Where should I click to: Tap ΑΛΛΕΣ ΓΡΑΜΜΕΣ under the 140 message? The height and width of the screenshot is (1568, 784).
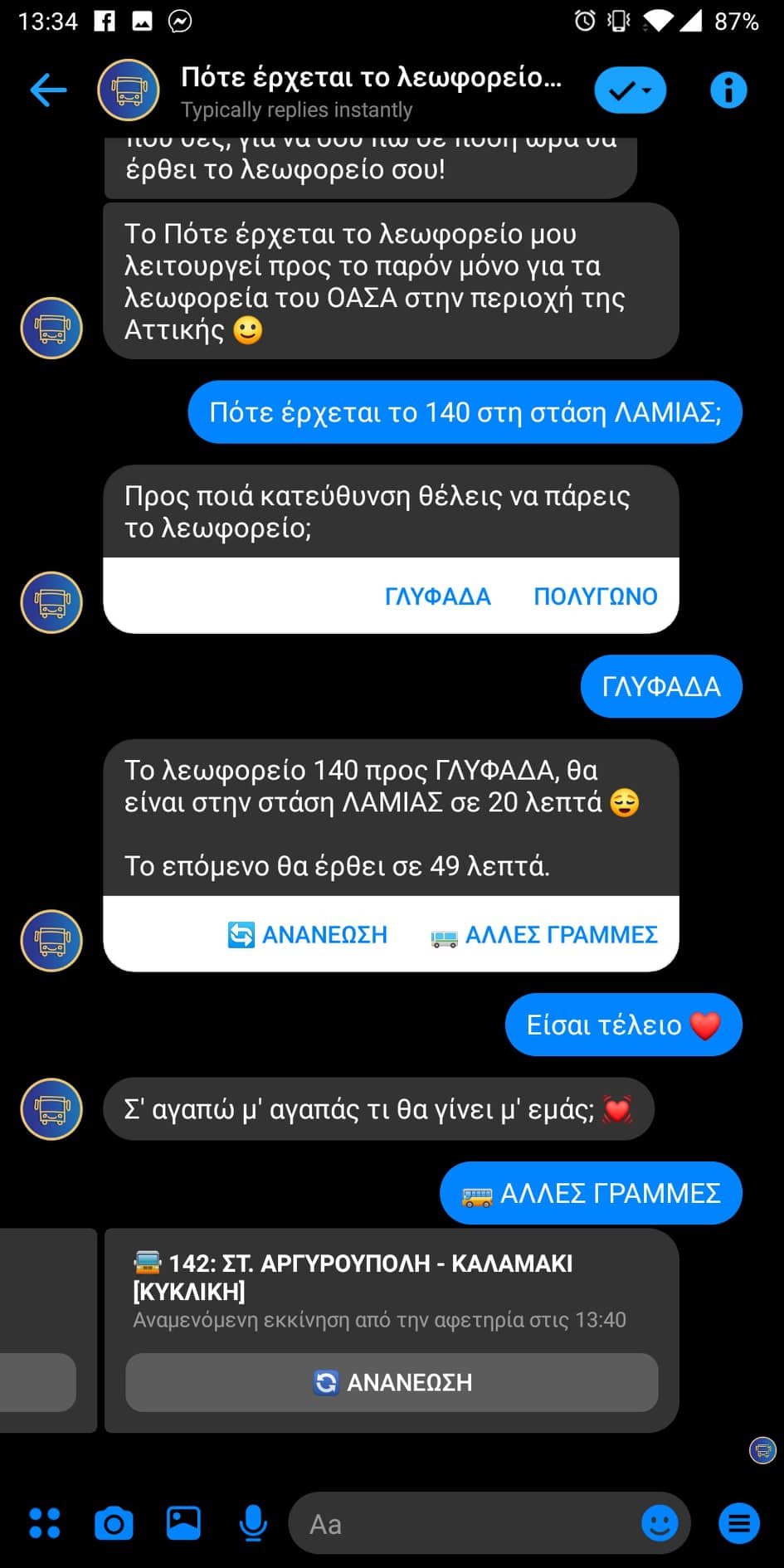[x=544, y=934]
